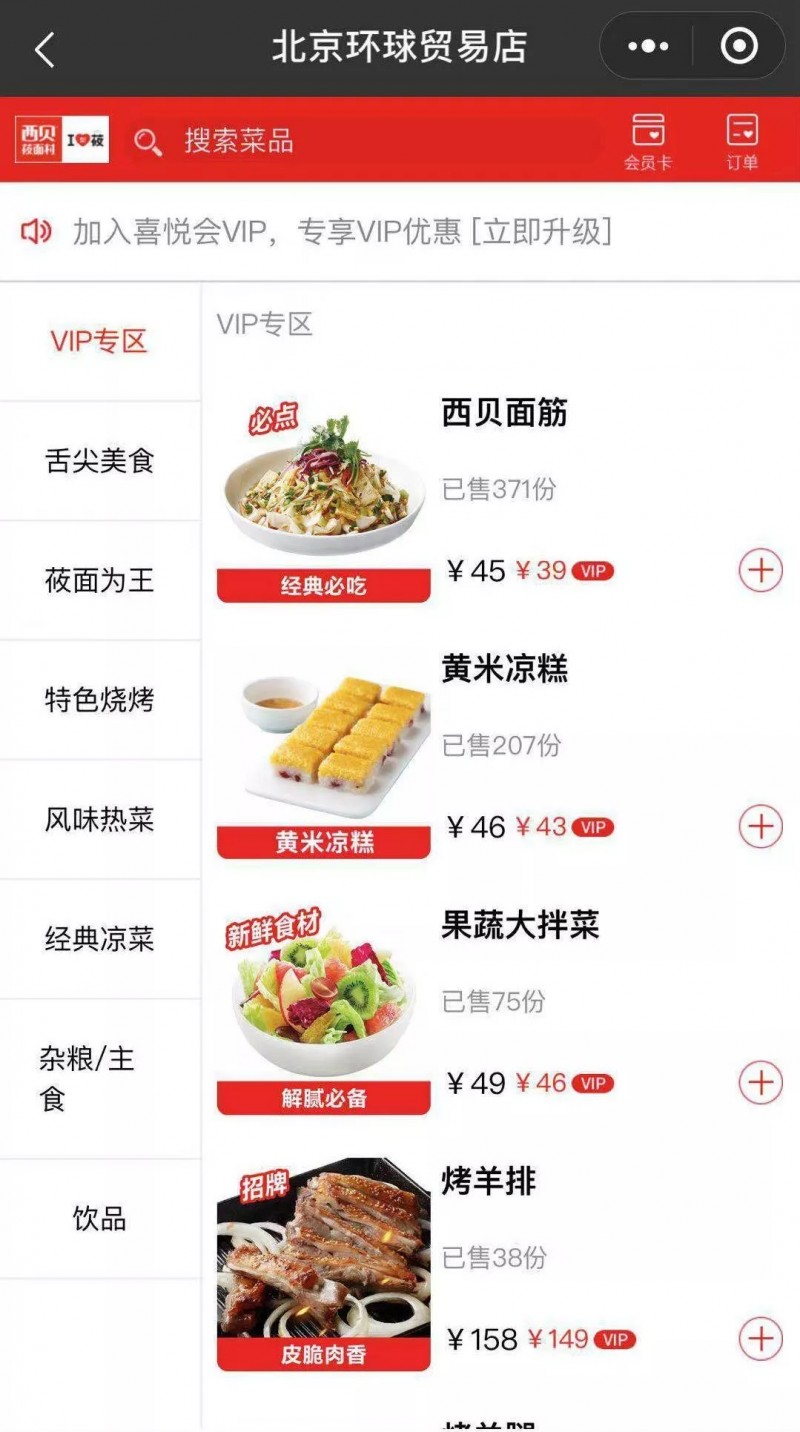Show the 风味热菜 category
Viewport: 800px width, 1432px height.
(99, 820)
